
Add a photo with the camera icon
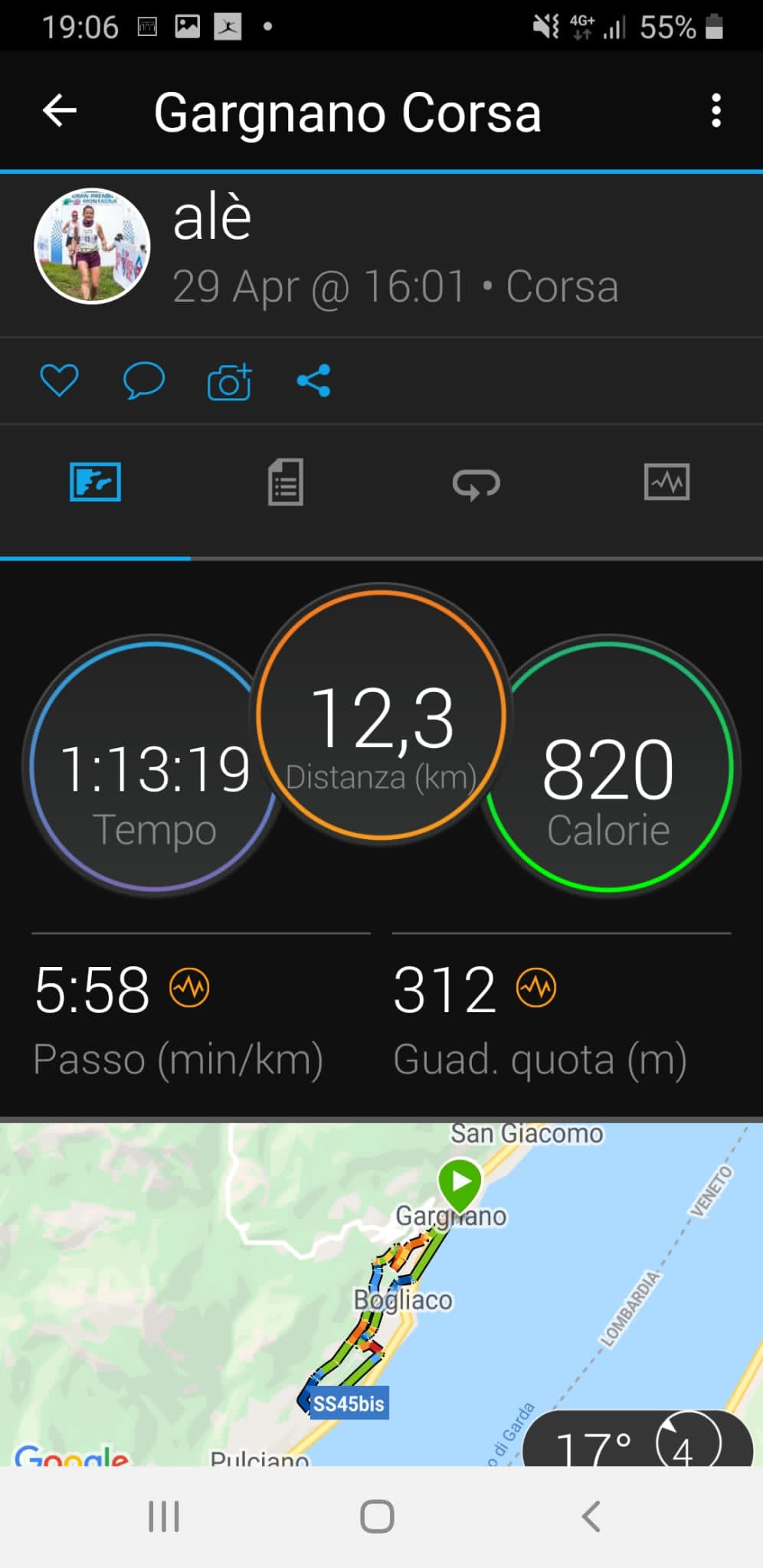tap(229, 381)
